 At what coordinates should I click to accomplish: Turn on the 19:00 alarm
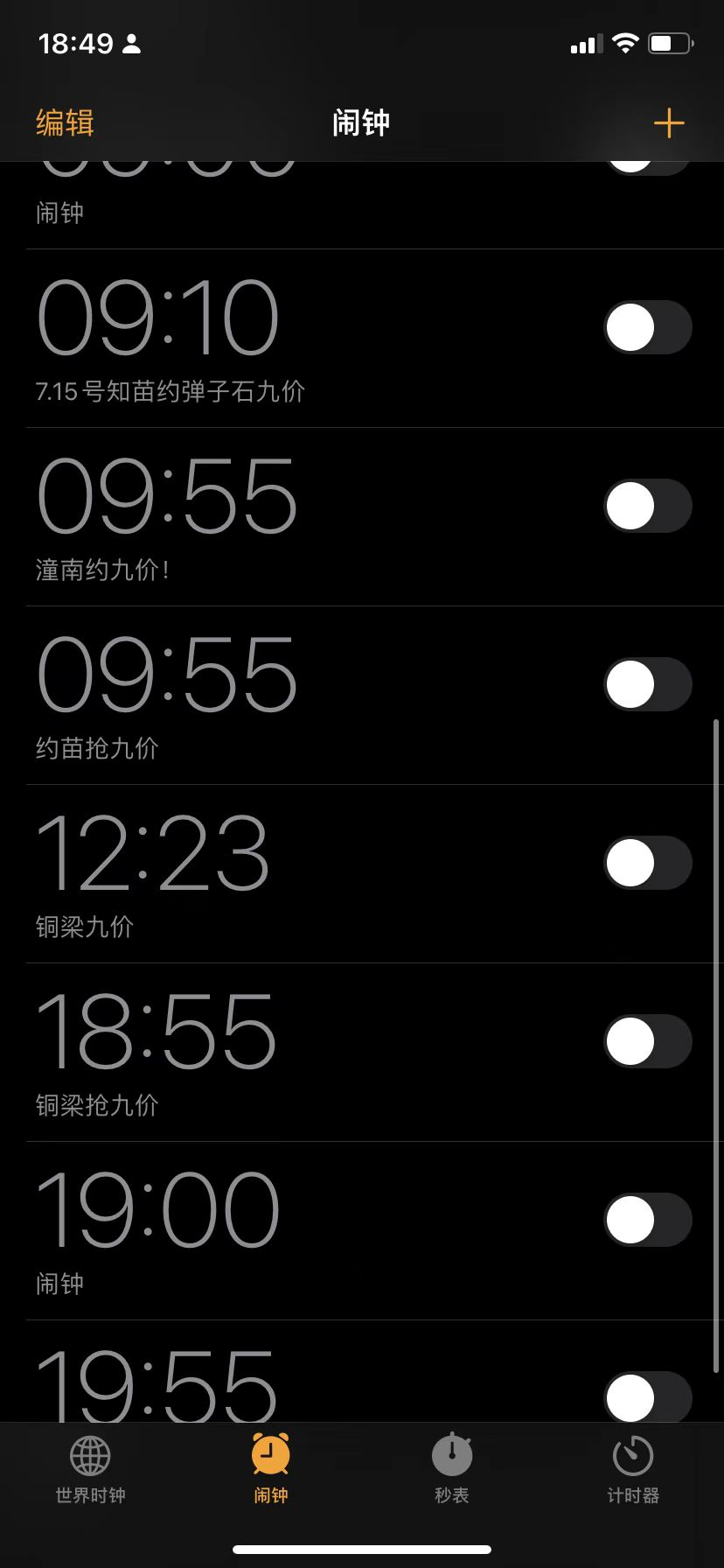tap(647, 1220)
